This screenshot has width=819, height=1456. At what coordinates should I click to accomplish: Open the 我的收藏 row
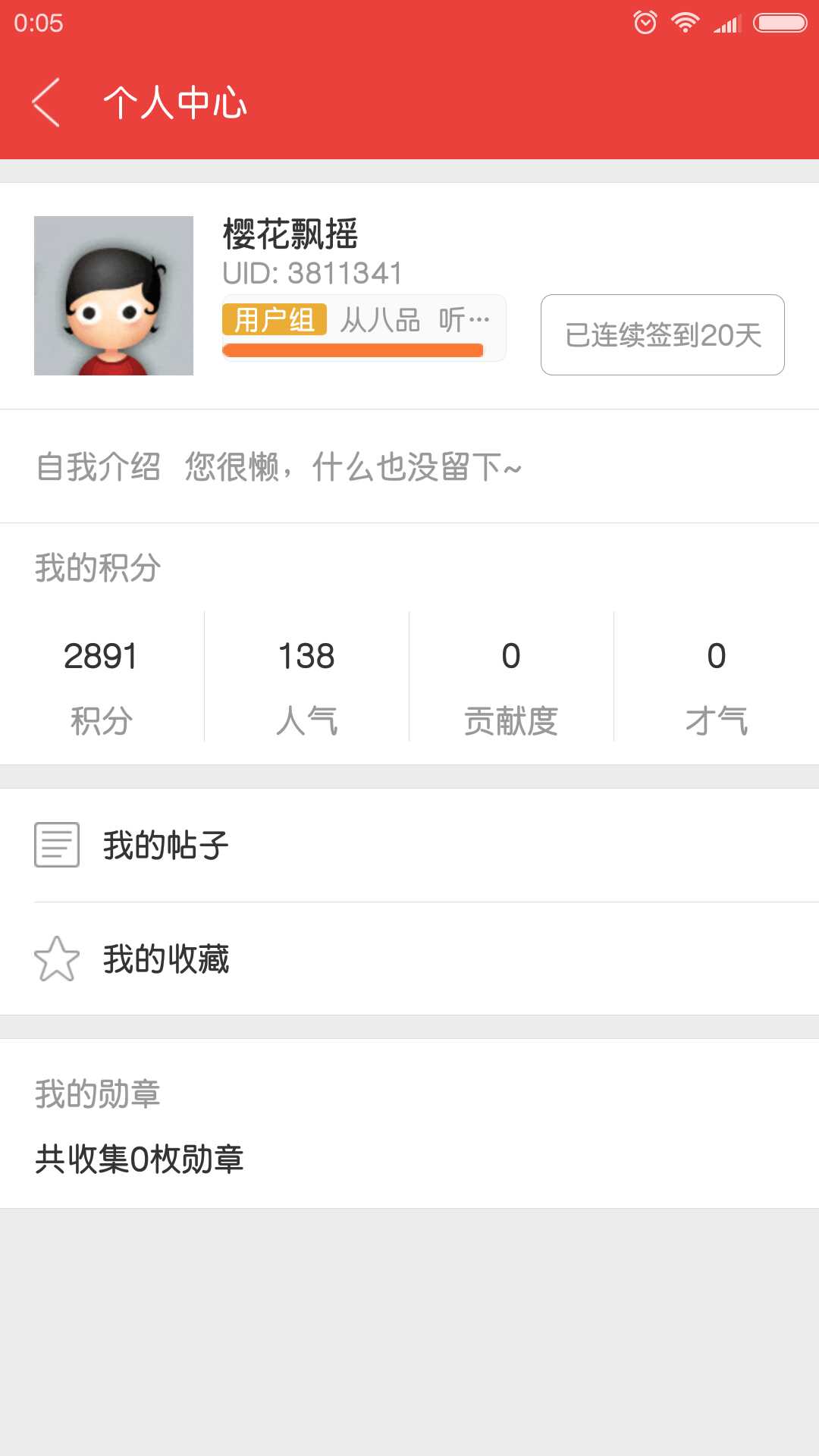[x=409, y=959]
